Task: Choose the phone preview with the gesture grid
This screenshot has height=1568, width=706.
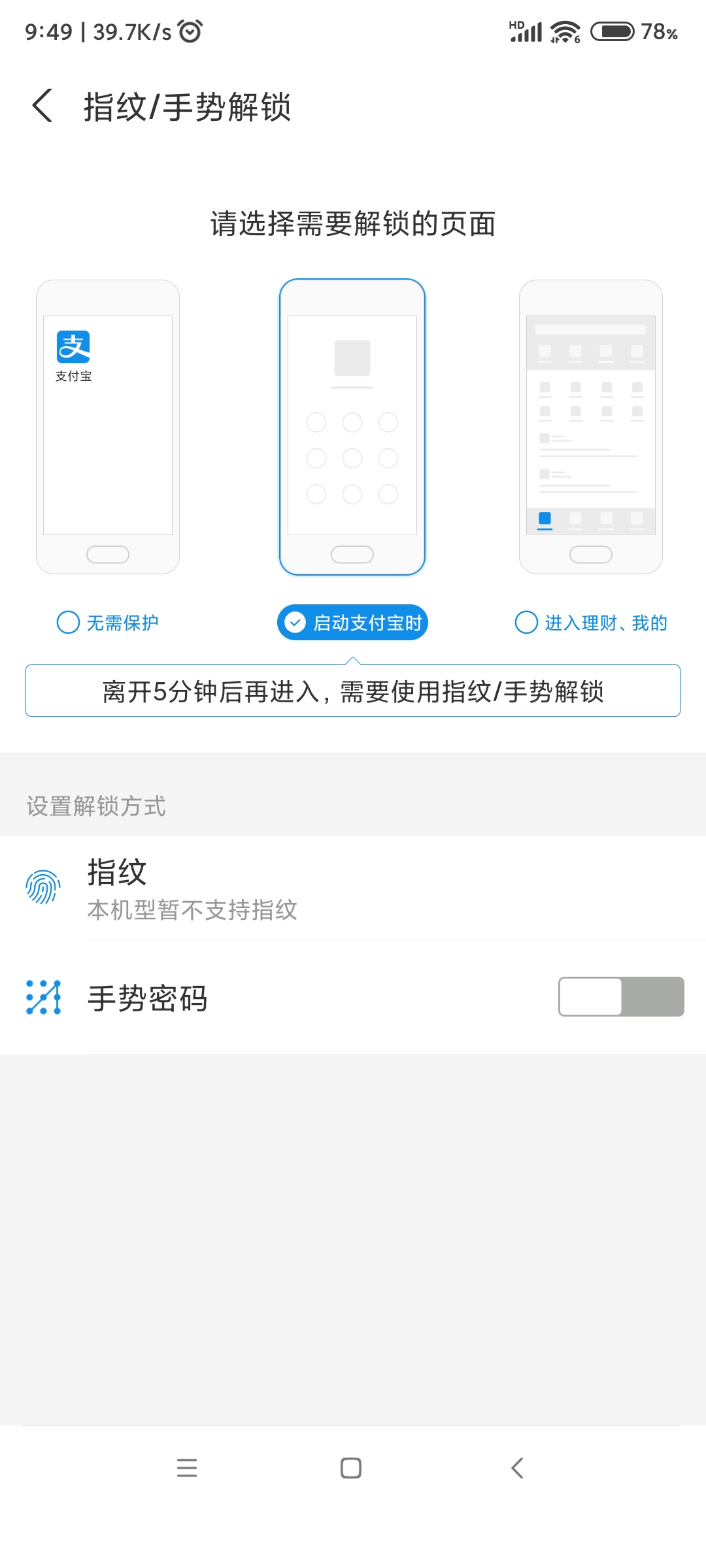Action: [352, 427]
